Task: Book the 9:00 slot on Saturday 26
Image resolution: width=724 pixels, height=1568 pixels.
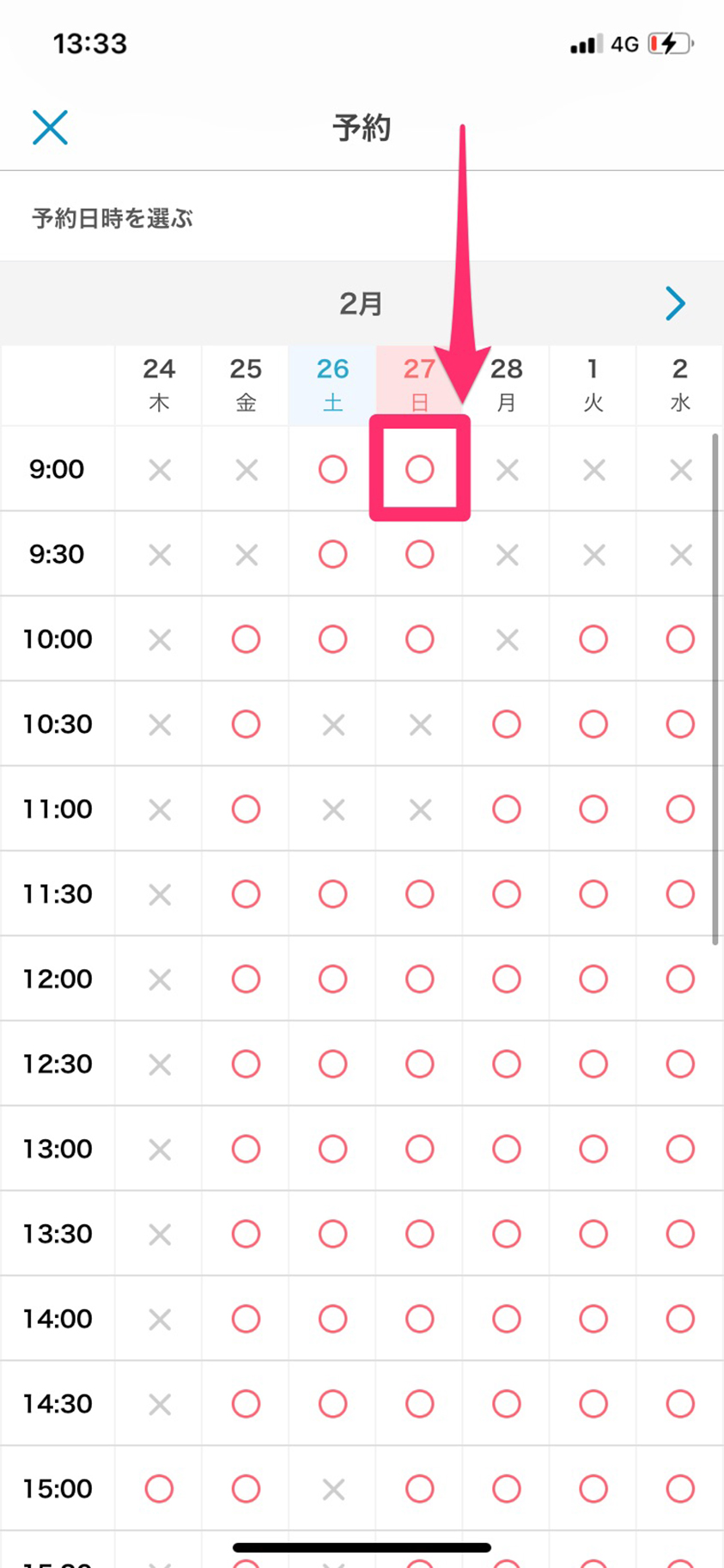Action: click(332, 469)
